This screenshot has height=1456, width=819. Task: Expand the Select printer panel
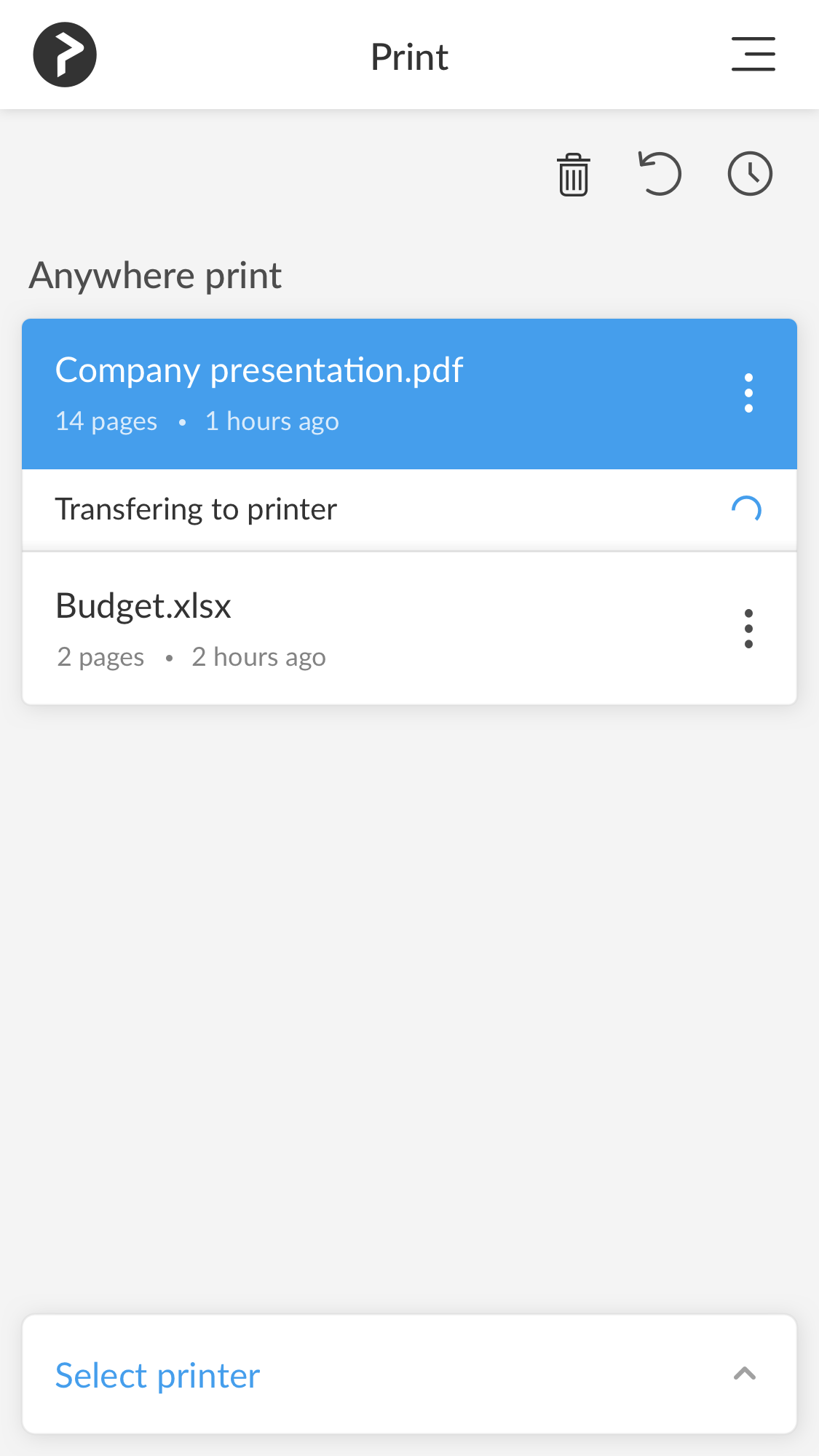(409, 1375)
